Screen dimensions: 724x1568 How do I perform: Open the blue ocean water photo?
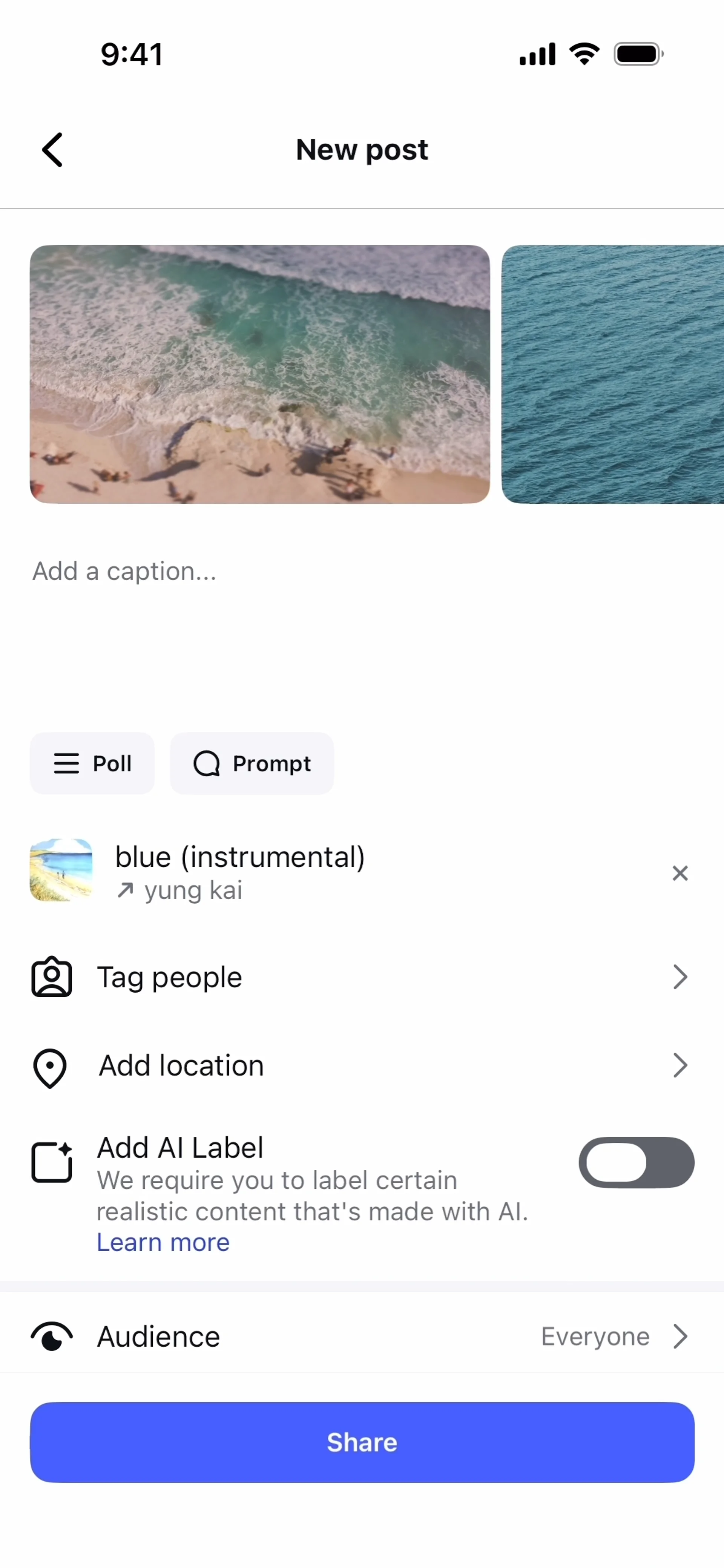point(612,374)
